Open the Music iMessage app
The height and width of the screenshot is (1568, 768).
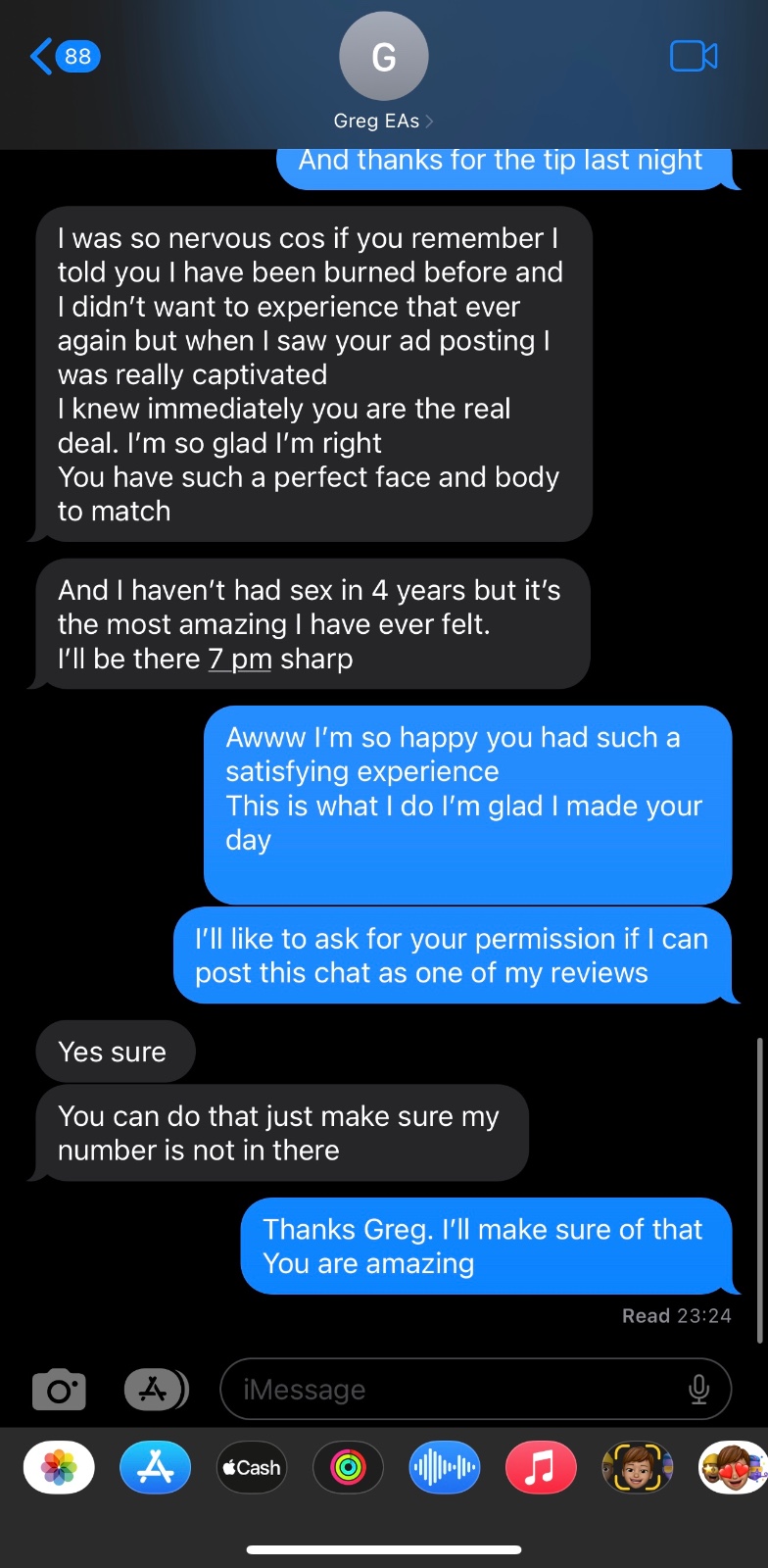pyautogui.click(x=540, y=1467)
